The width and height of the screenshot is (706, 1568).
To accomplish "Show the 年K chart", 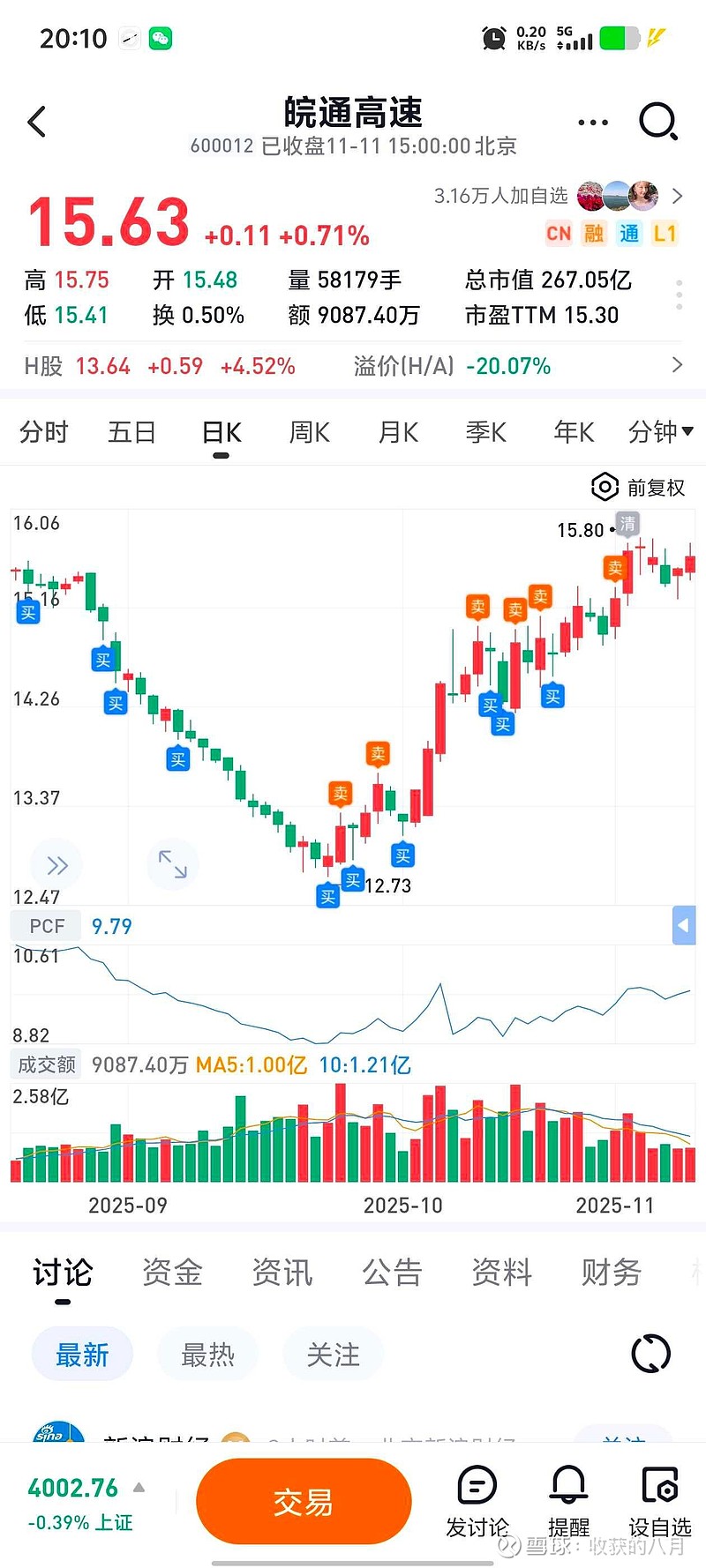I will (574, 432).
